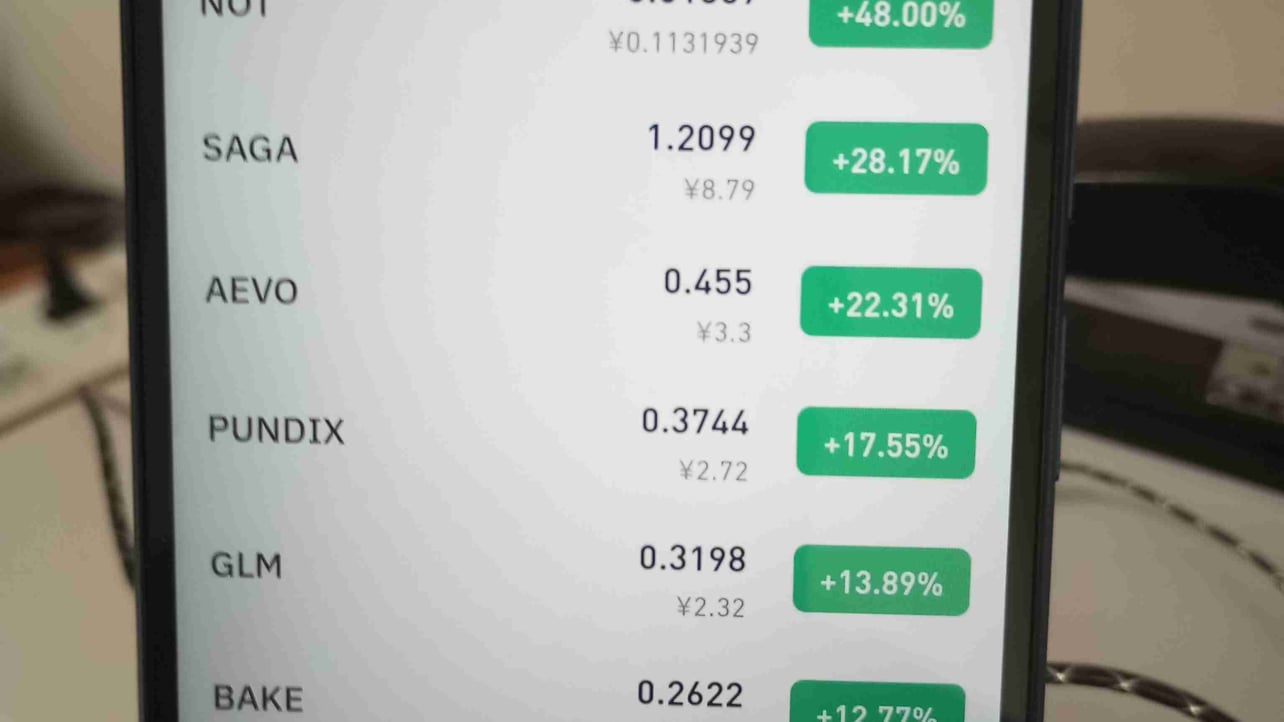Screen dimensions: 1284x722
Task: Open the BAKE coin row
Action: click(x=258, y=698)
